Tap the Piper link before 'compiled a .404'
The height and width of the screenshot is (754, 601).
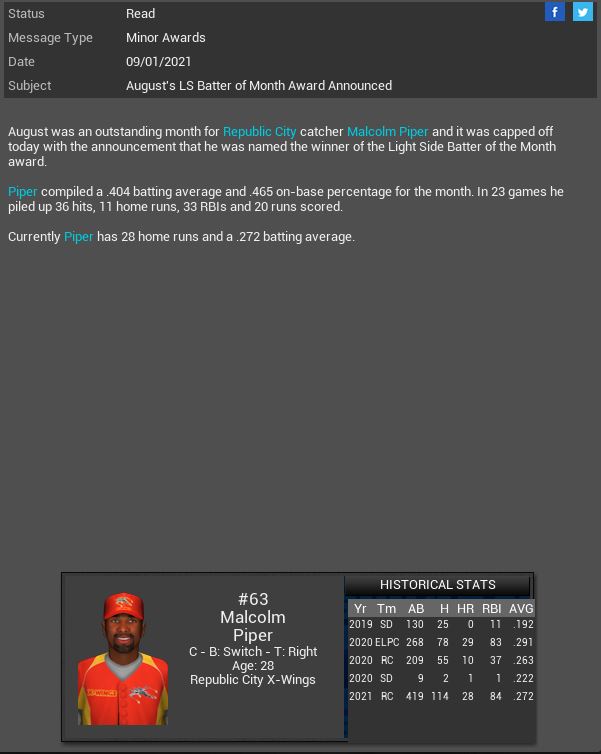pyautogui.click(x=22, y=192)
